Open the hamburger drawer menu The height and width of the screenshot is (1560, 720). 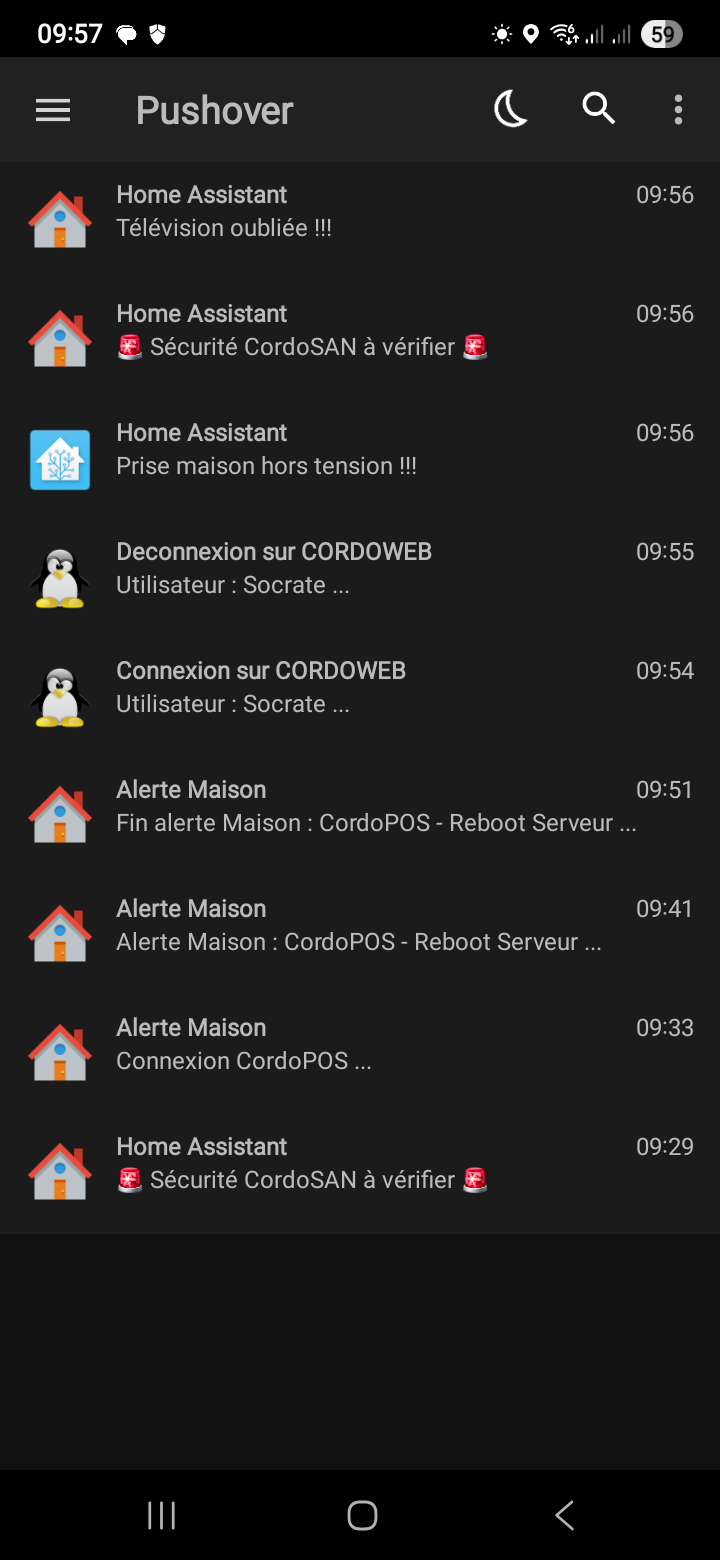click(53, 110)
